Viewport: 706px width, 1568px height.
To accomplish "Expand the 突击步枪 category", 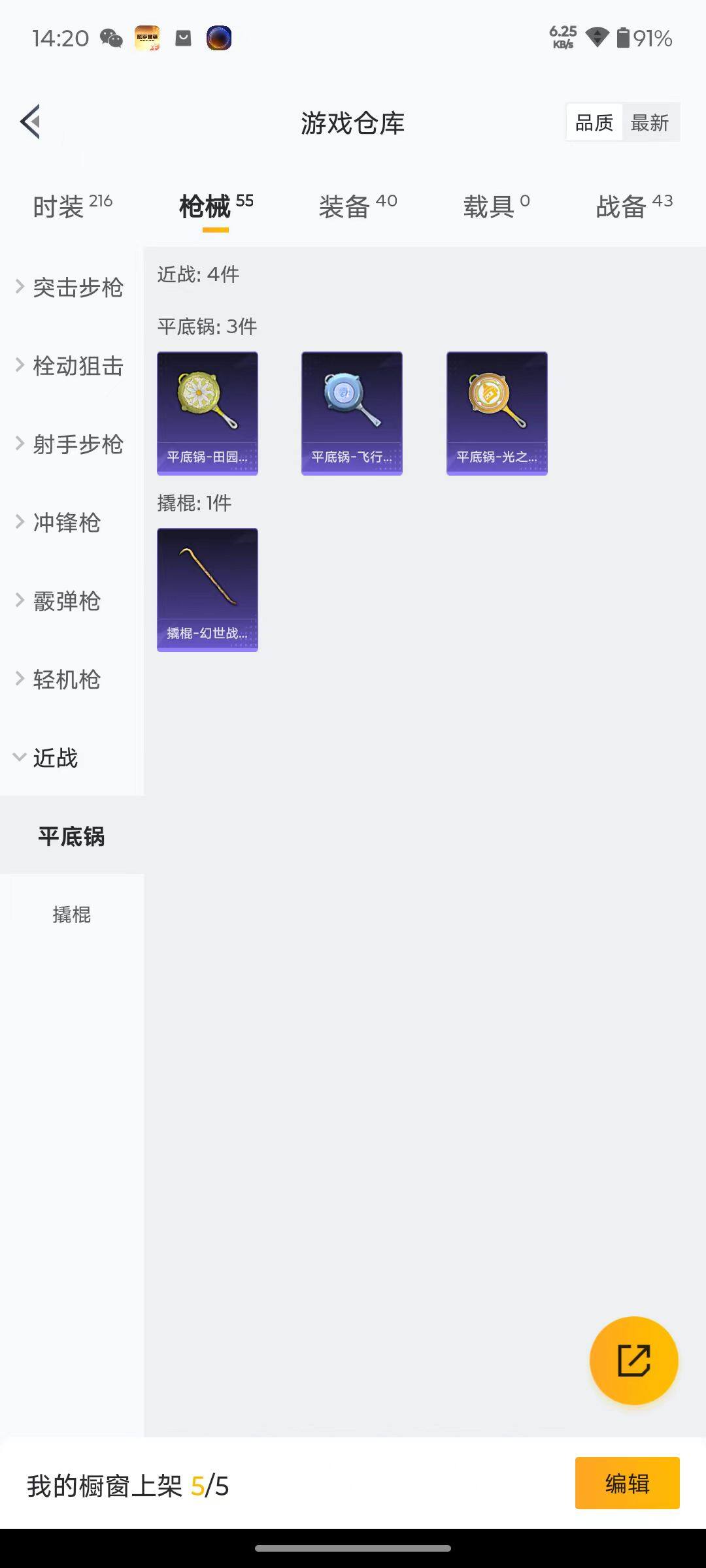I will pos(71,287).
